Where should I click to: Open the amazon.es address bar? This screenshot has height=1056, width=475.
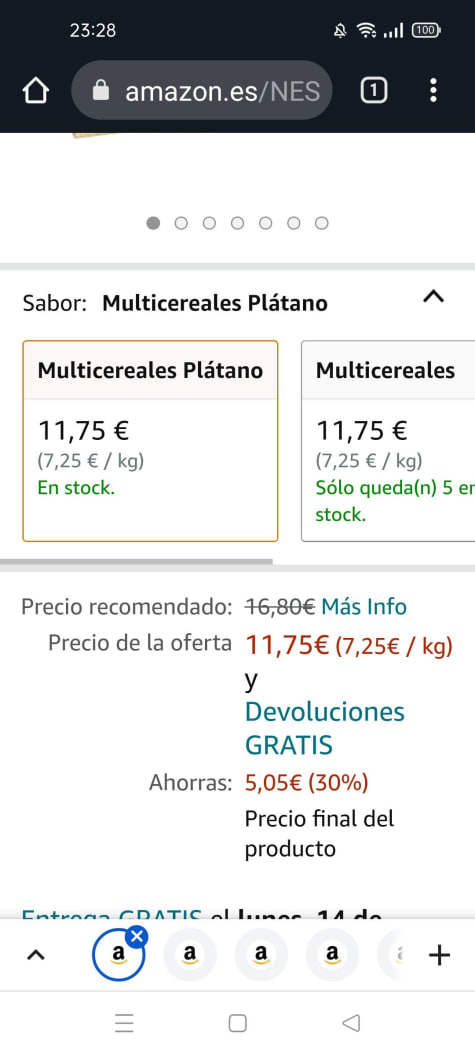pos(202,90)
